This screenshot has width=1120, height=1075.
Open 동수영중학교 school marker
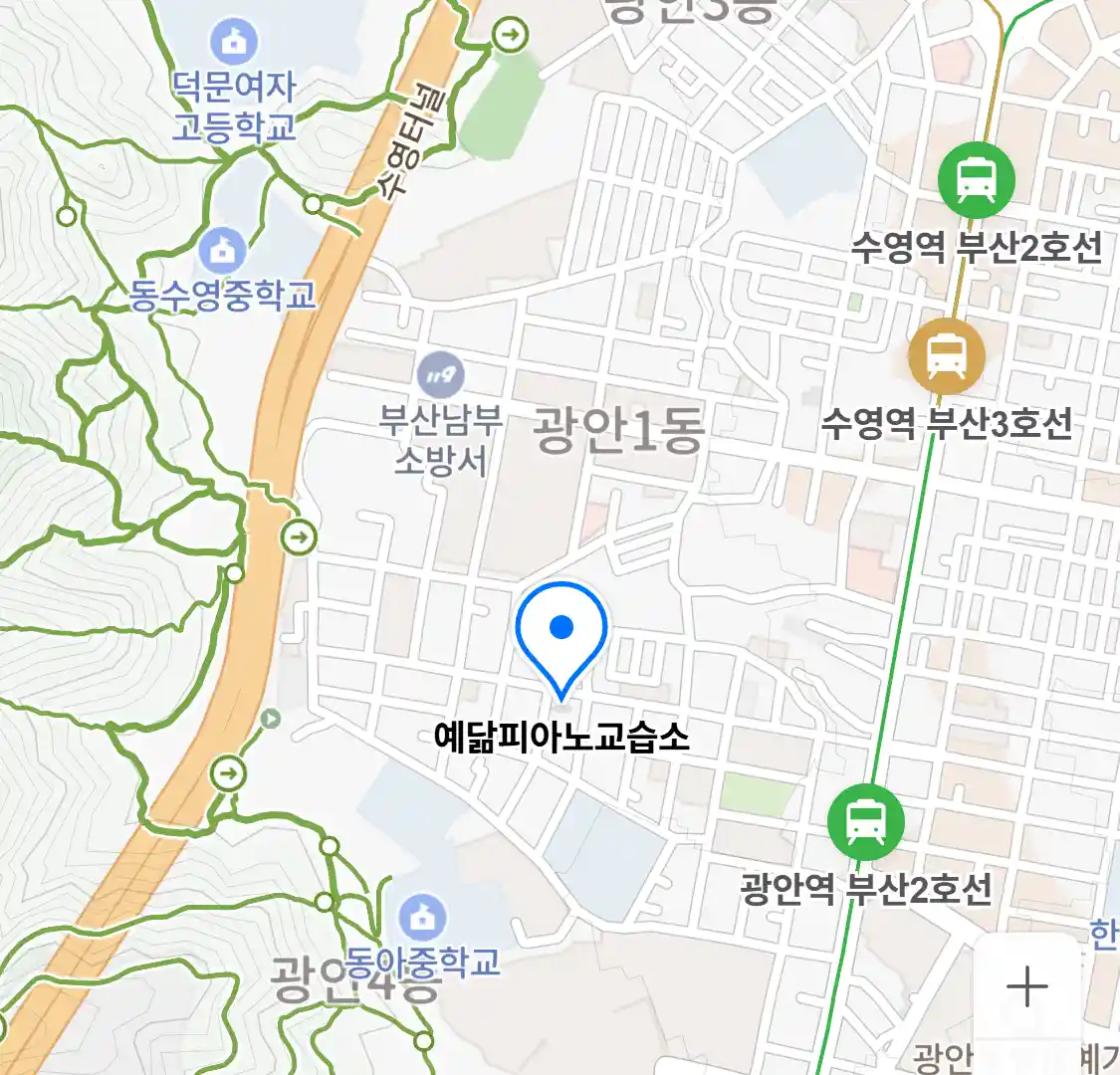pyautogui.click(x=222, y=251)
